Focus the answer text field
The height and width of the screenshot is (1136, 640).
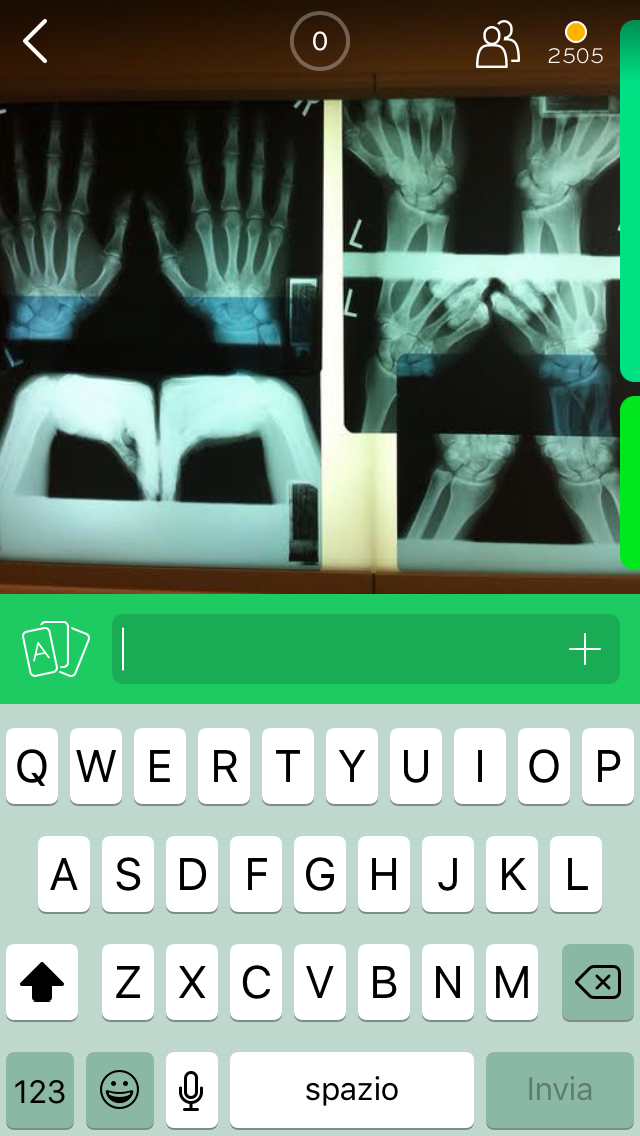click(340, 650)
